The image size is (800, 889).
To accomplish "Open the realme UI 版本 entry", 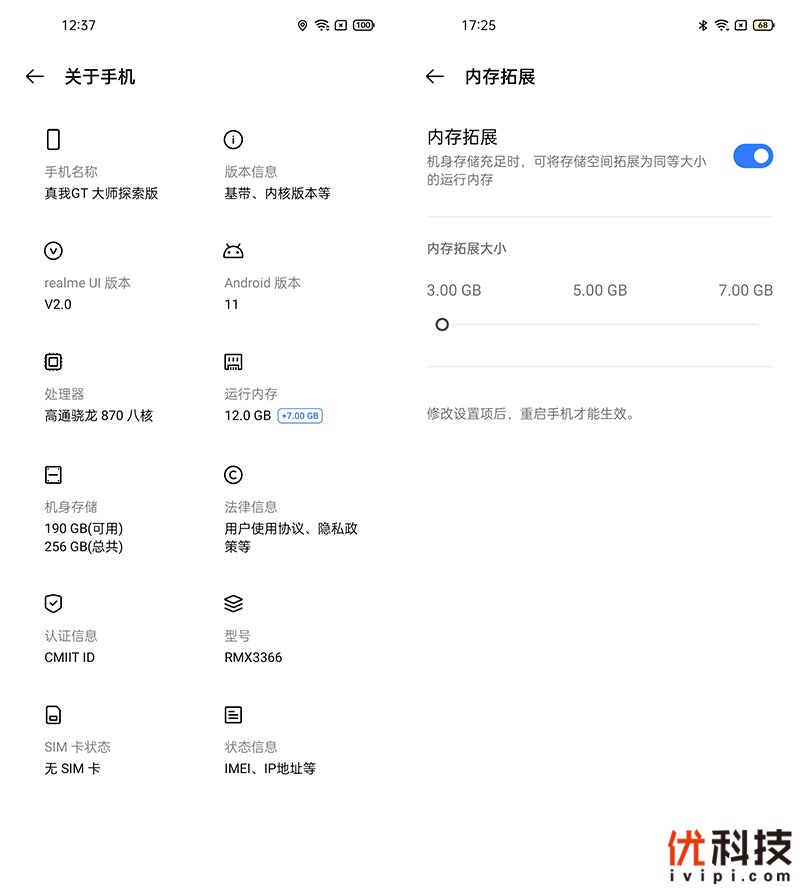I will [x=88, y=293].
